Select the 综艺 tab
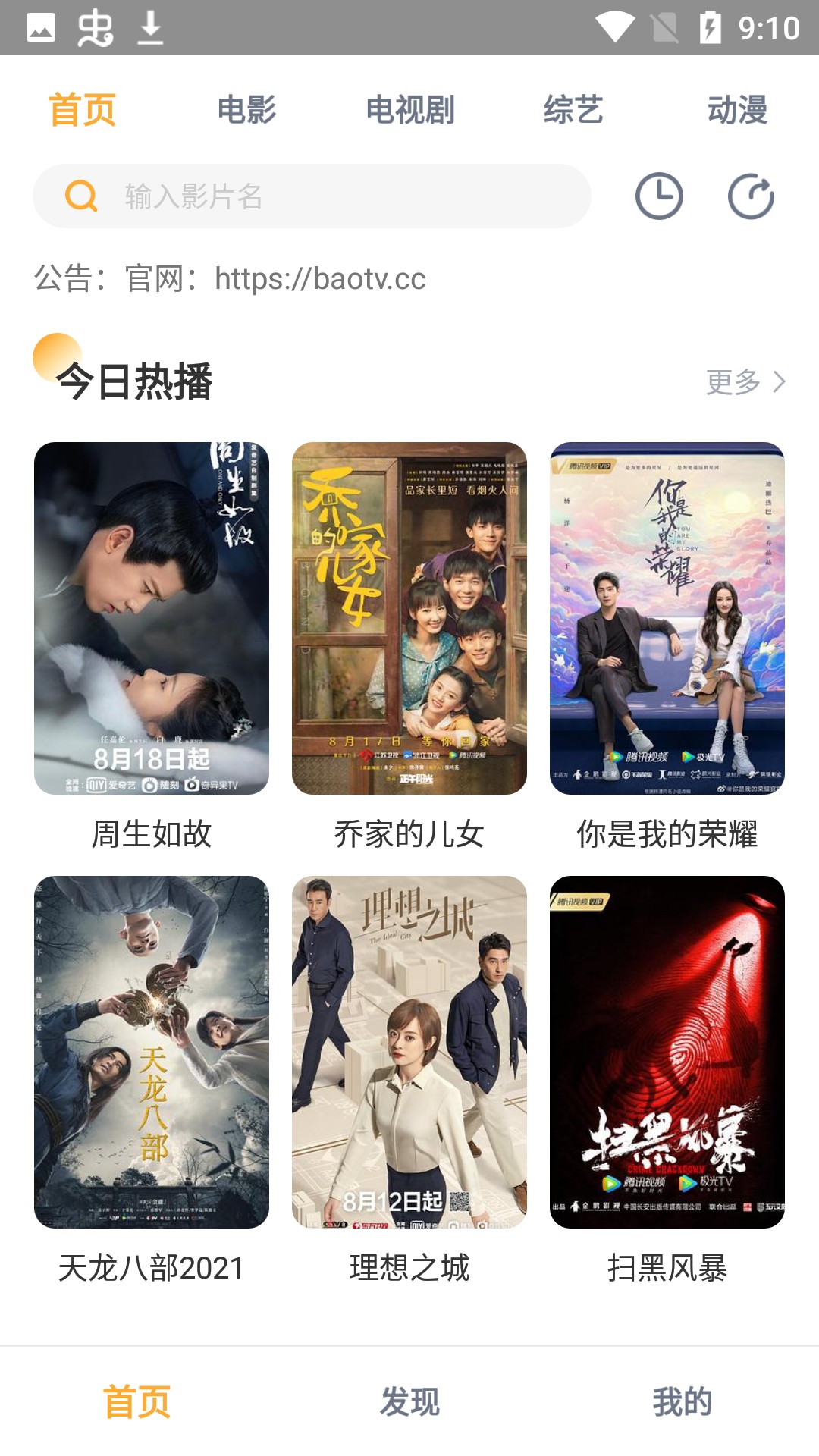Screen dimensions: 819x1456 [573, 110]
